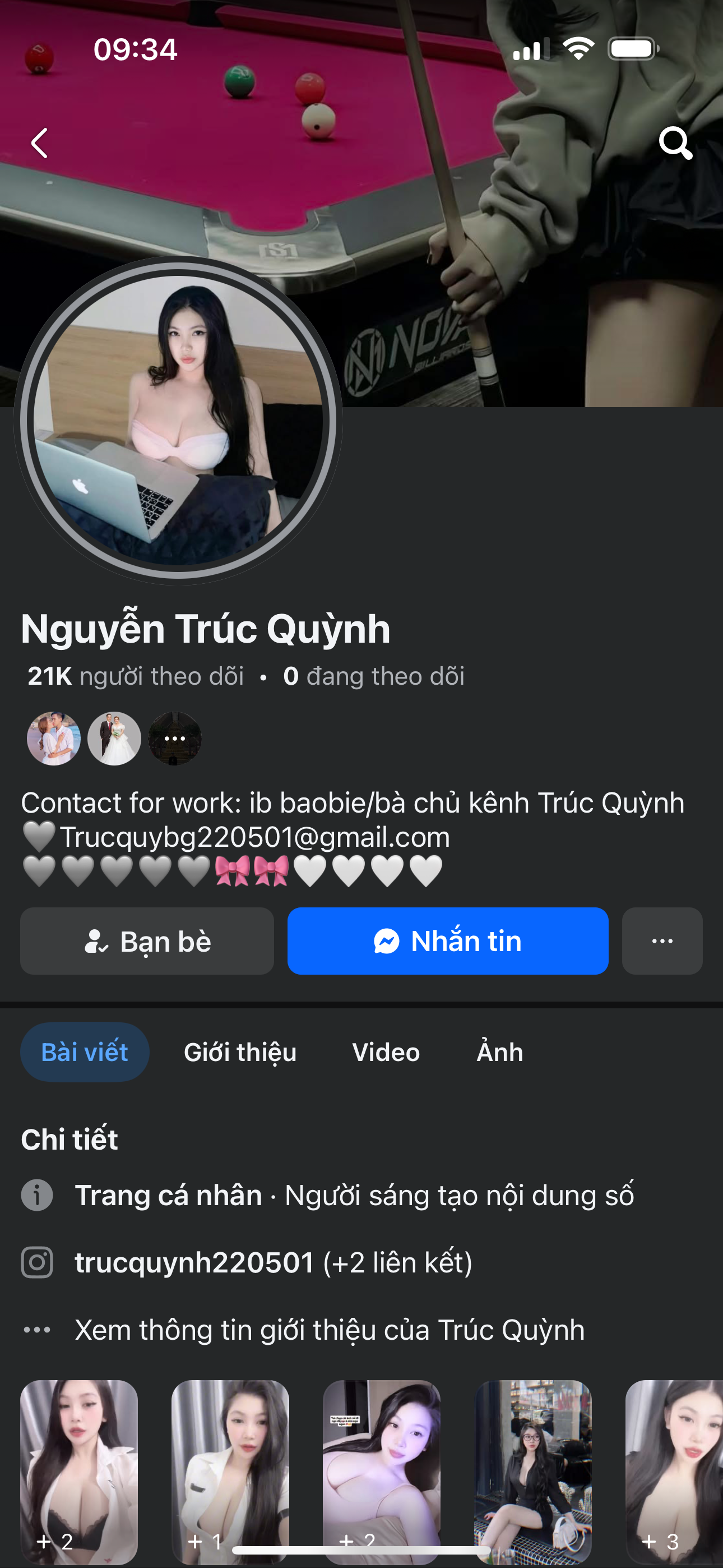Open Instagram link trucquynh220501

click(x=194, y=1262)
